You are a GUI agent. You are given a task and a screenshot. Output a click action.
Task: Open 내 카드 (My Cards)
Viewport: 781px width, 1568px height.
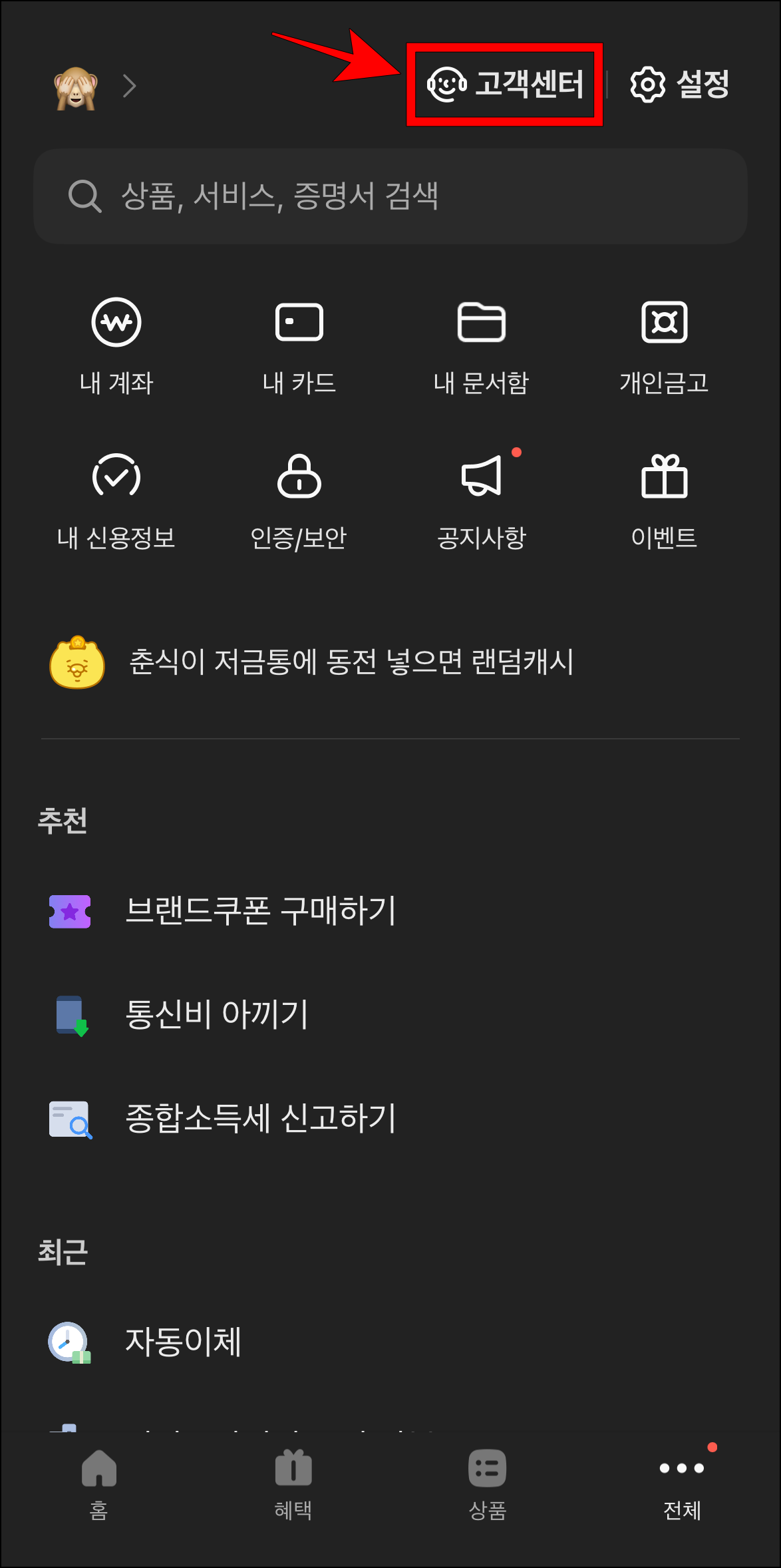click(299, 346)
